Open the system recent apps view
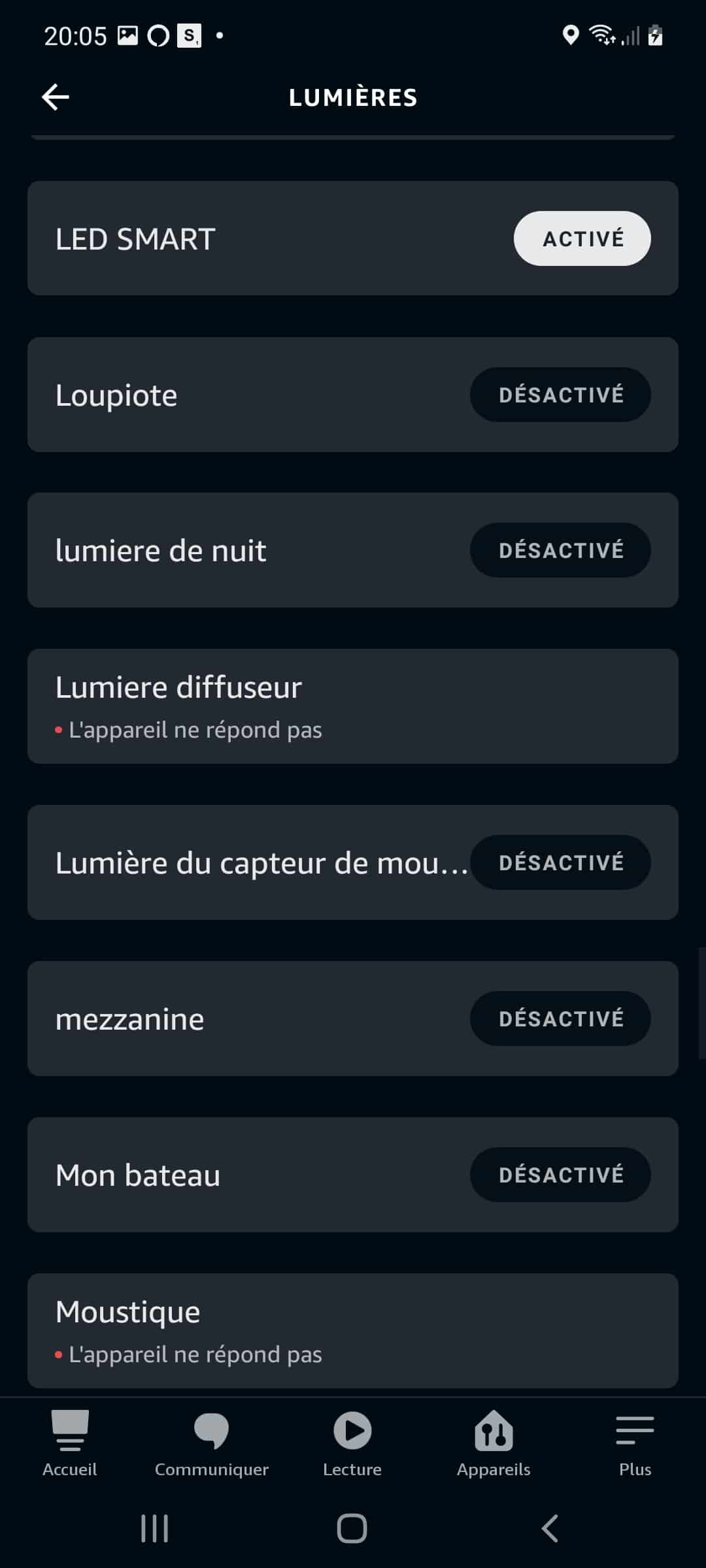This screenshot has height=1568, width=706. 155,1528
